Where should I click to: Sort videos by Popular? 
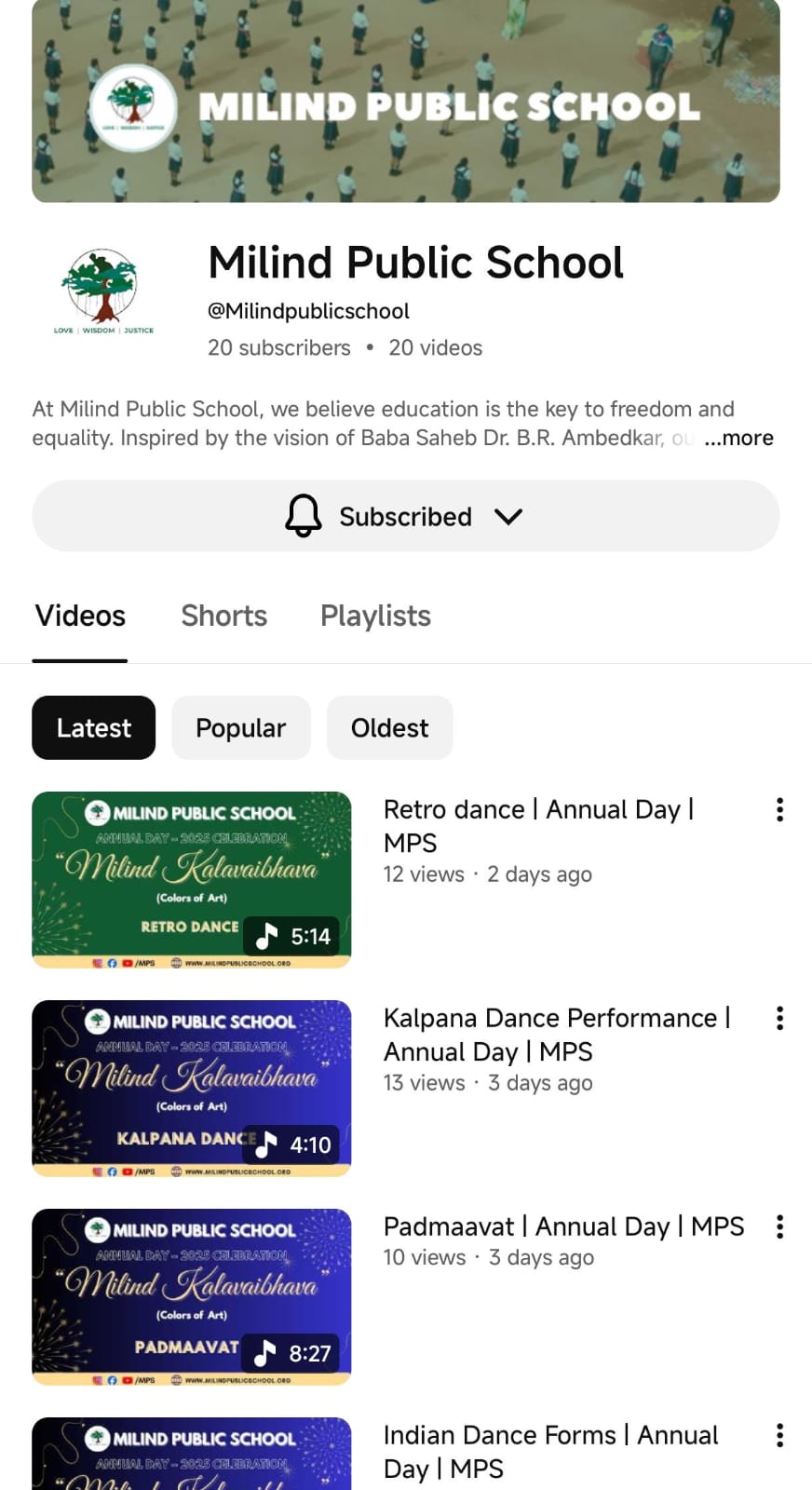pos(240,727)
